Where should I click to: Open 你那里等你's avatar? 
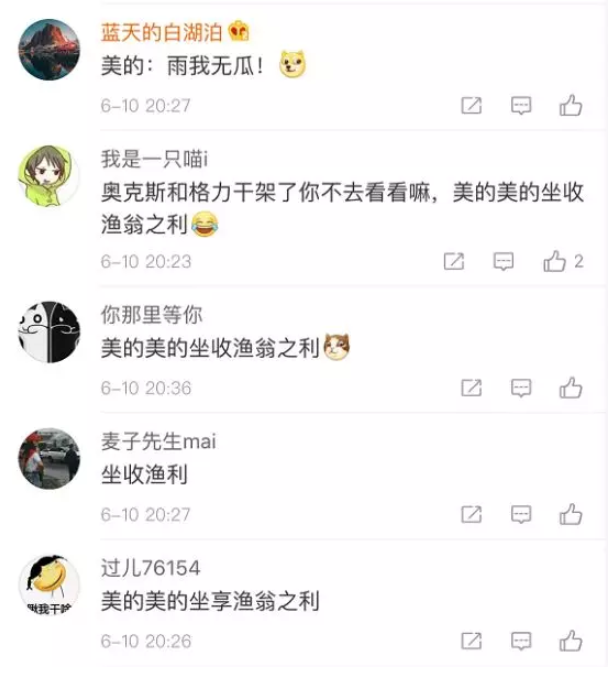(x=49, y=332)
